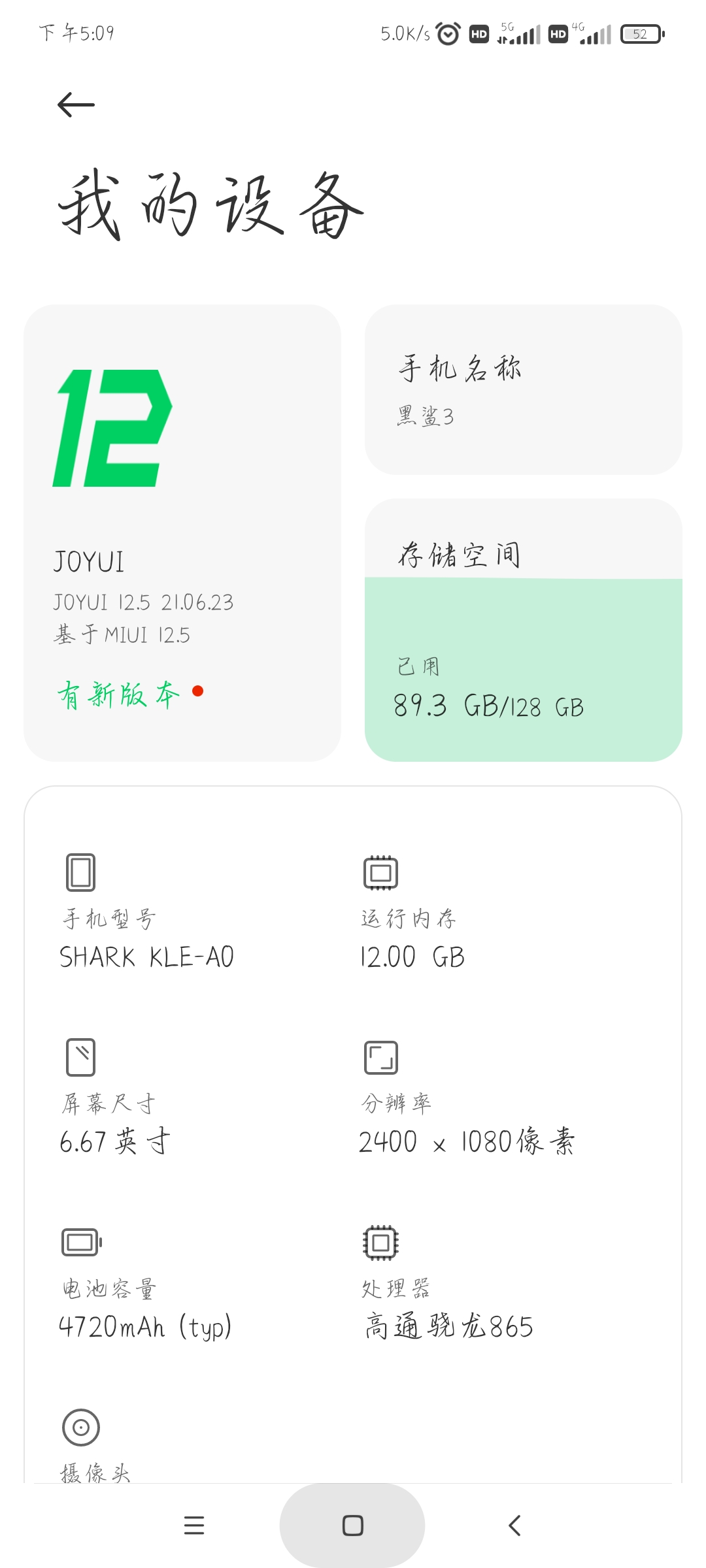Open the 手机名称 card
706x1568 pixels.
pos(523,389)
